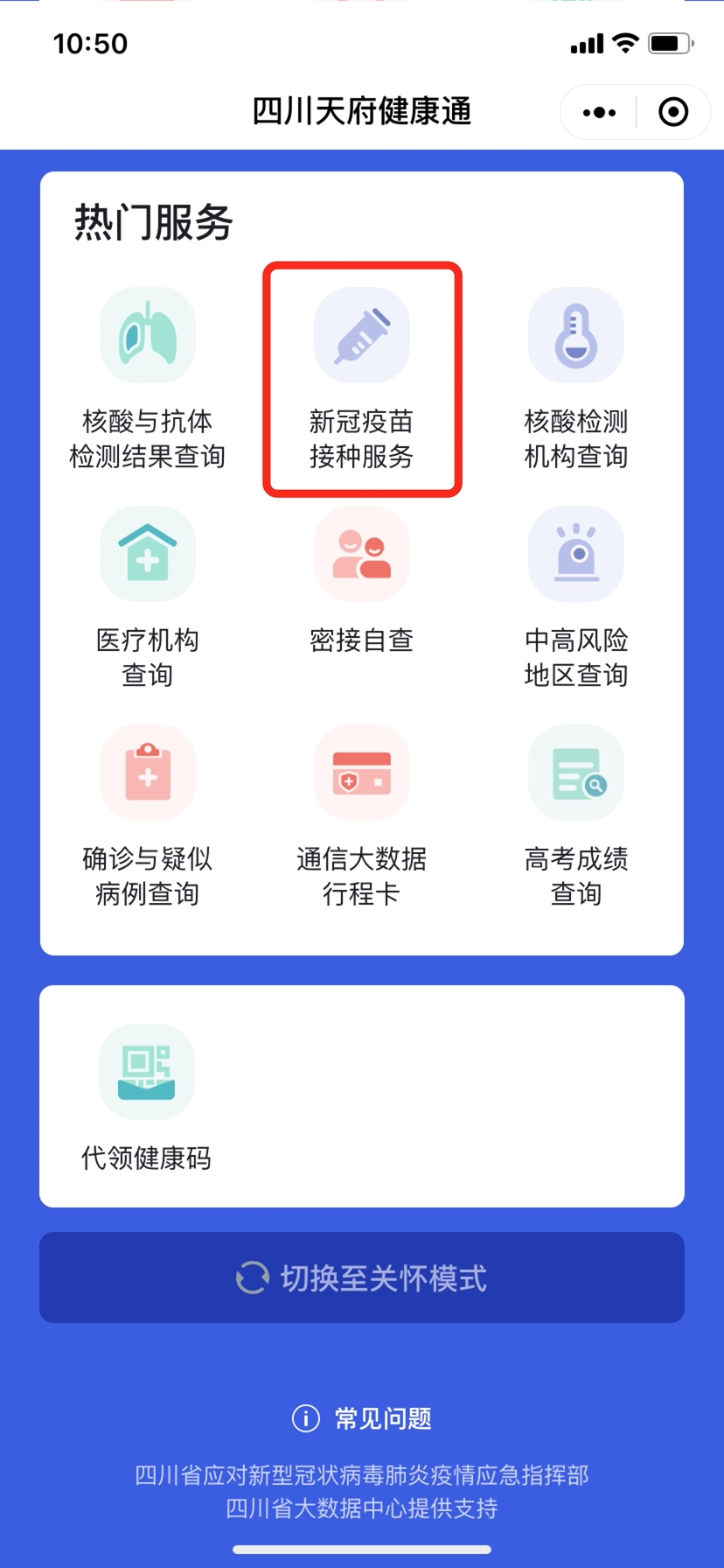Select 代领健康码
The image size is (724, 1568).
click(x=147, y=1098)
